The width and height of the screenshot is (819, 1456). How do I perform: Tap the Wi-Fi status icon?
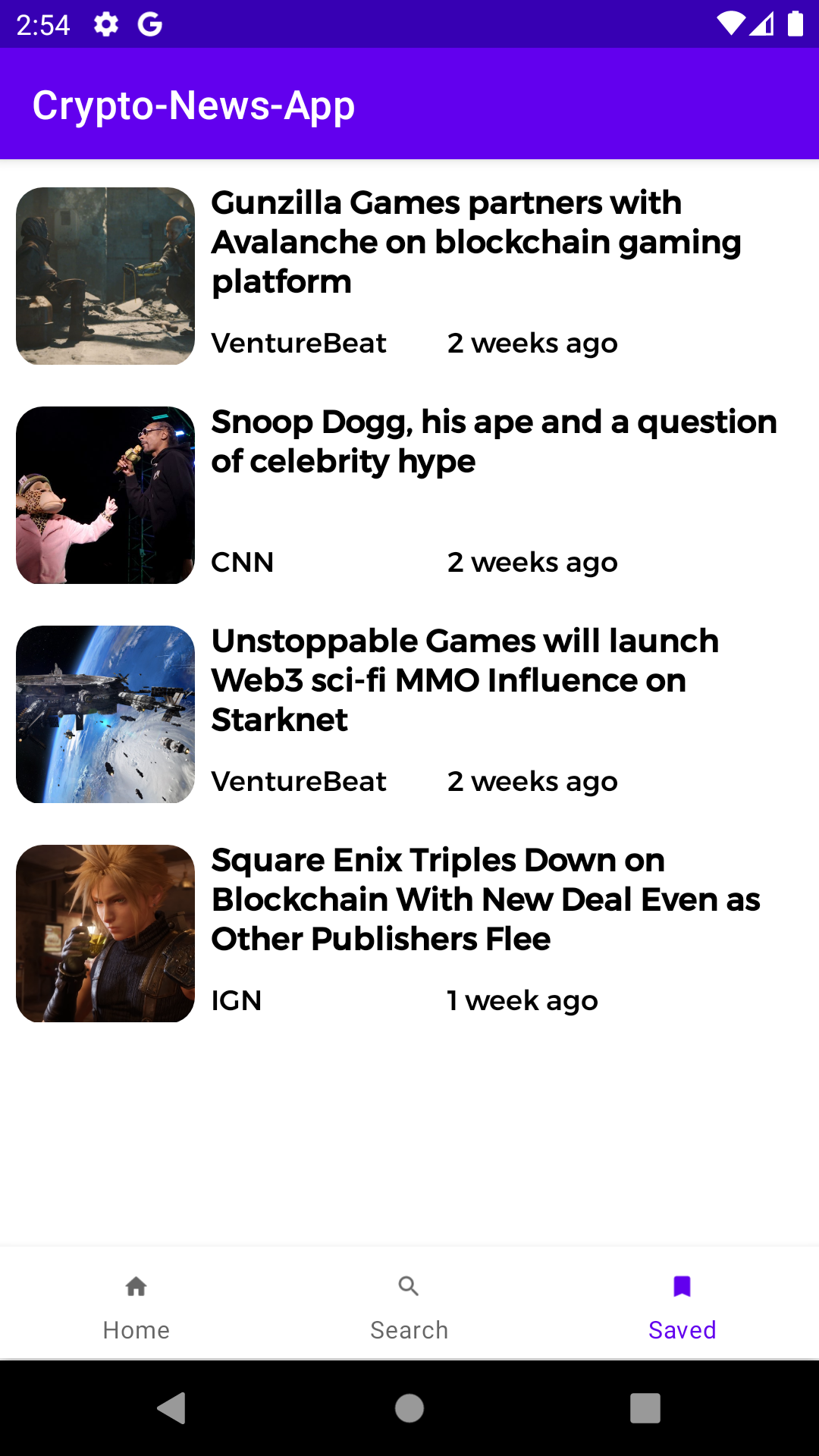click(x=730, y=24)
